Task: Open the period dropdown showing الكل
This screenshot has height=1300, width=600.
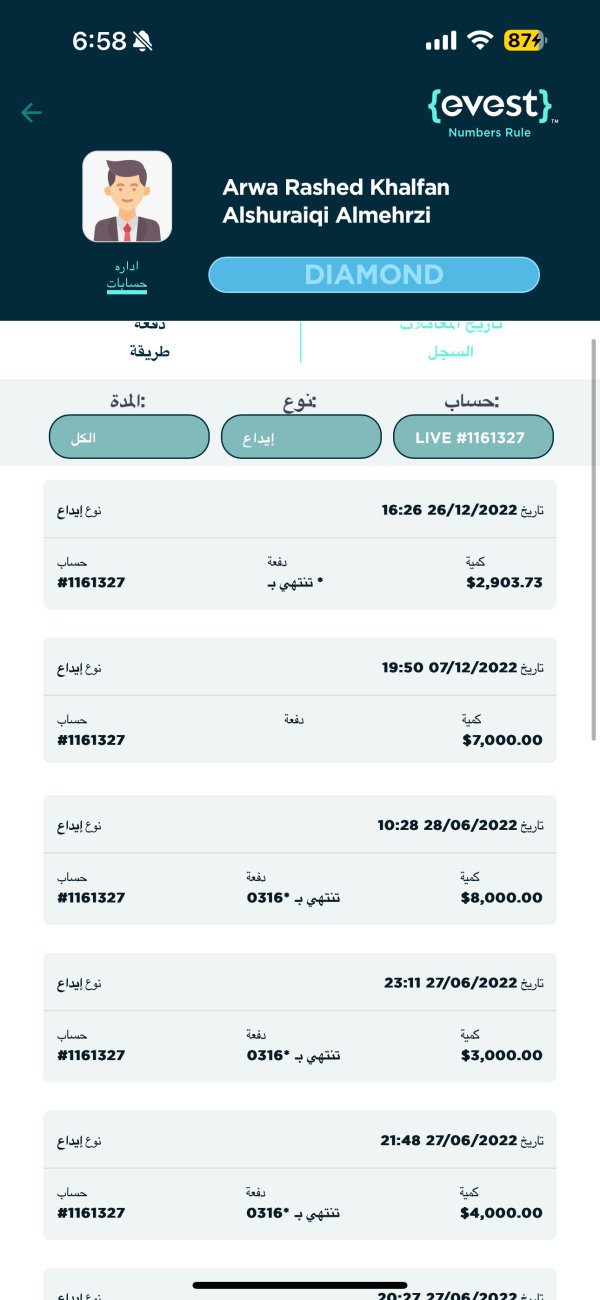Action: 129,437
